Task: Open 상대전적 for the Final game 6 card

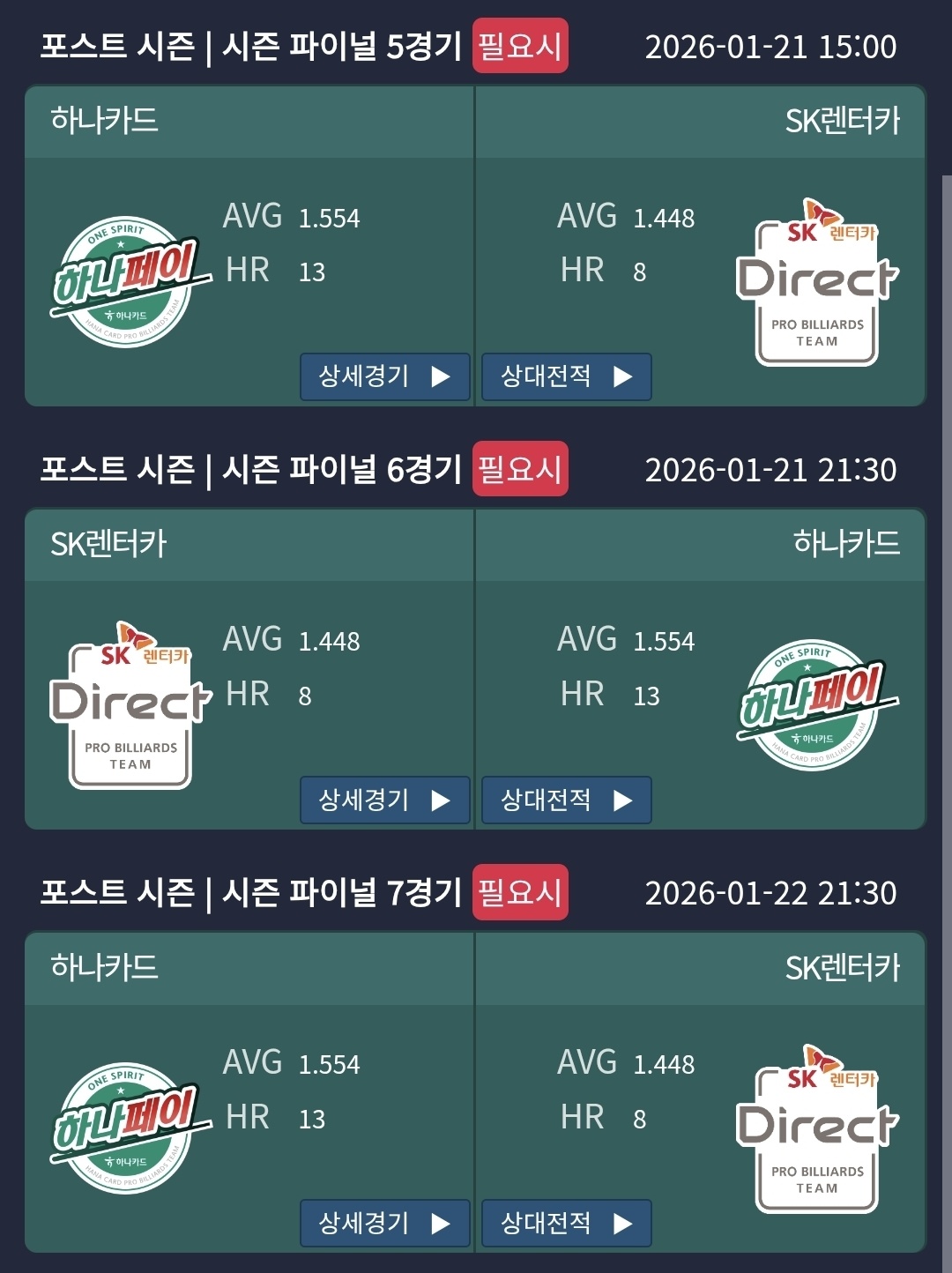Action: 567,800
